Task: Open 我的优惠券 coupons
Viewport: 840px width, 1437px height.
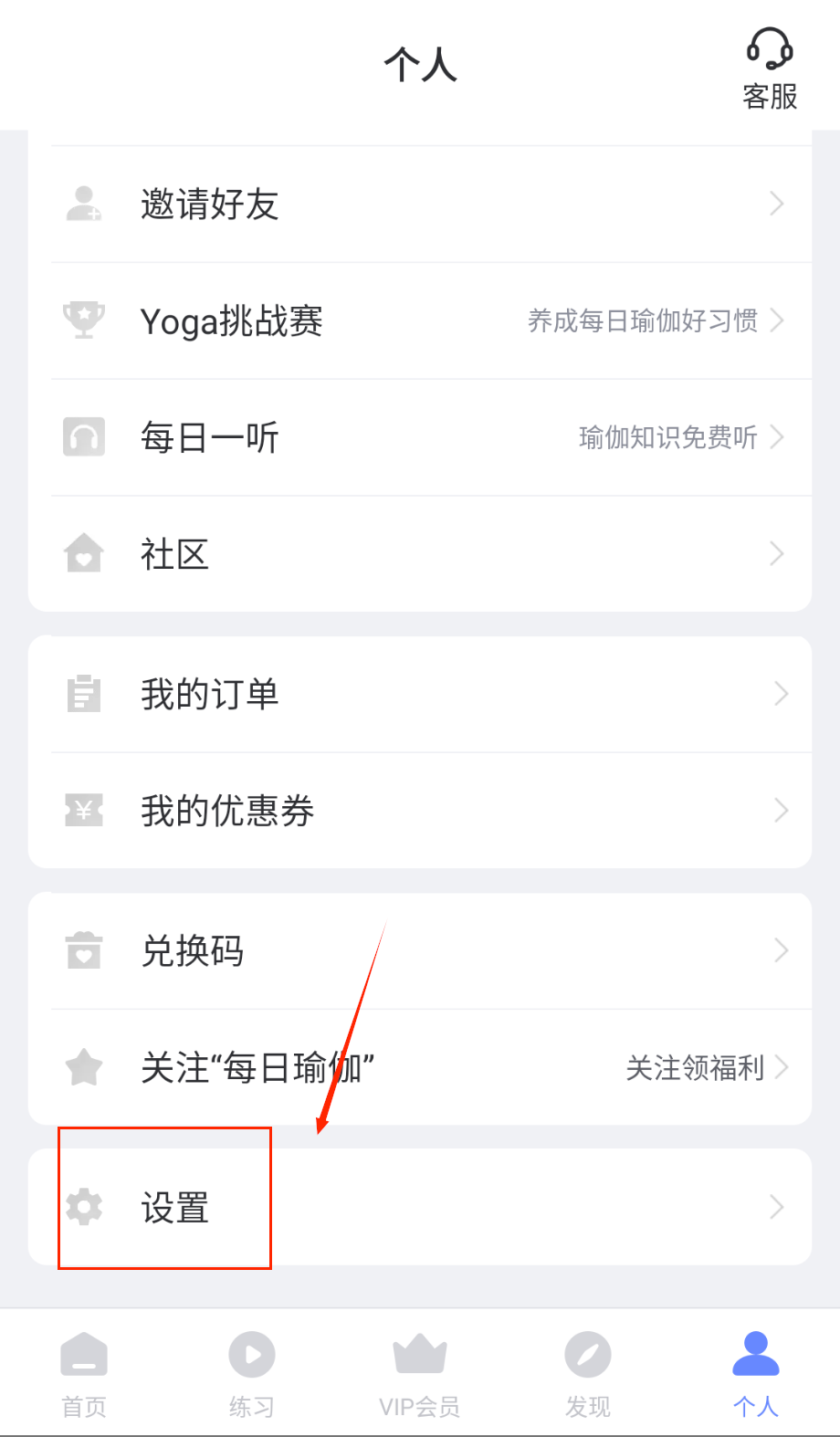Action: 420,811
